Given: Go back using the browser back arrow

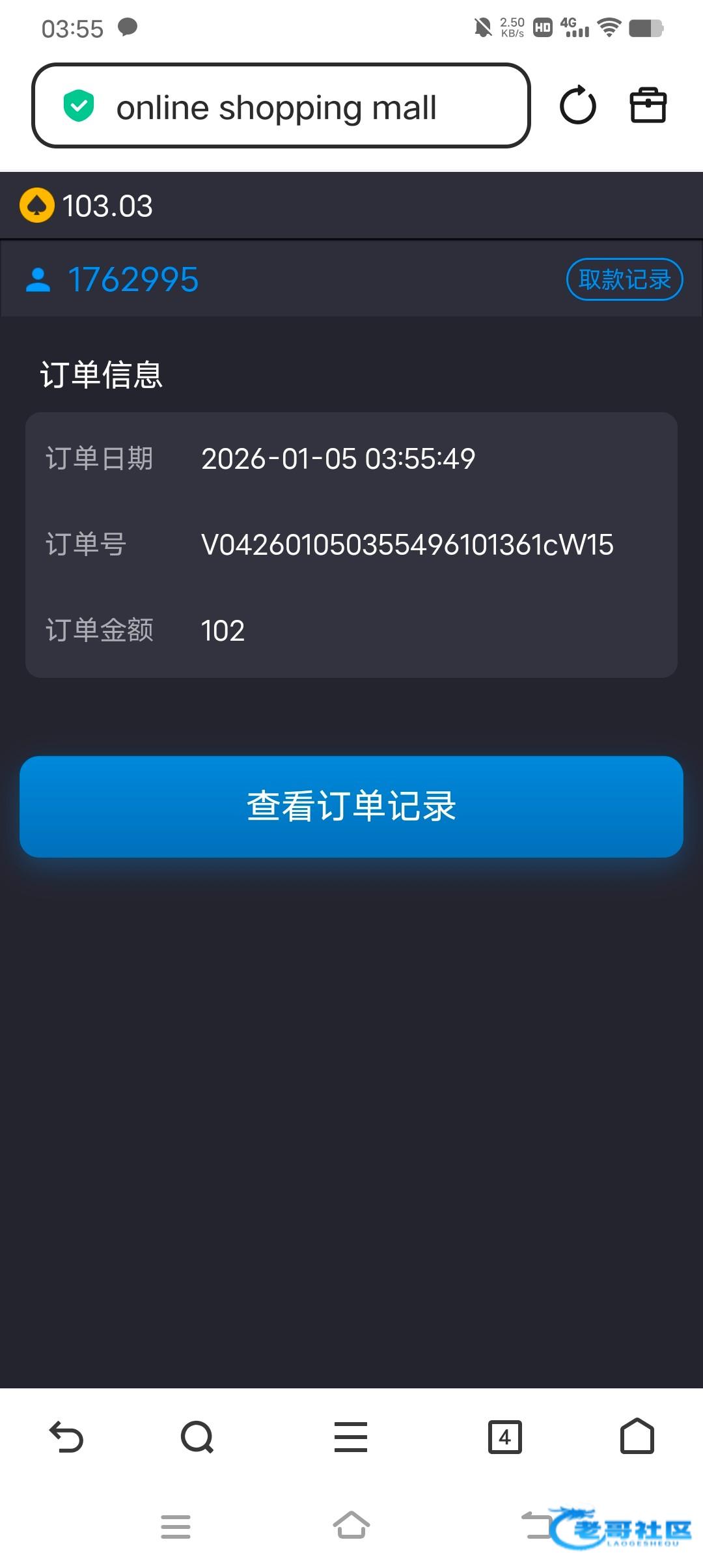Looking at the screenshot, I should tap(66, 1437).
